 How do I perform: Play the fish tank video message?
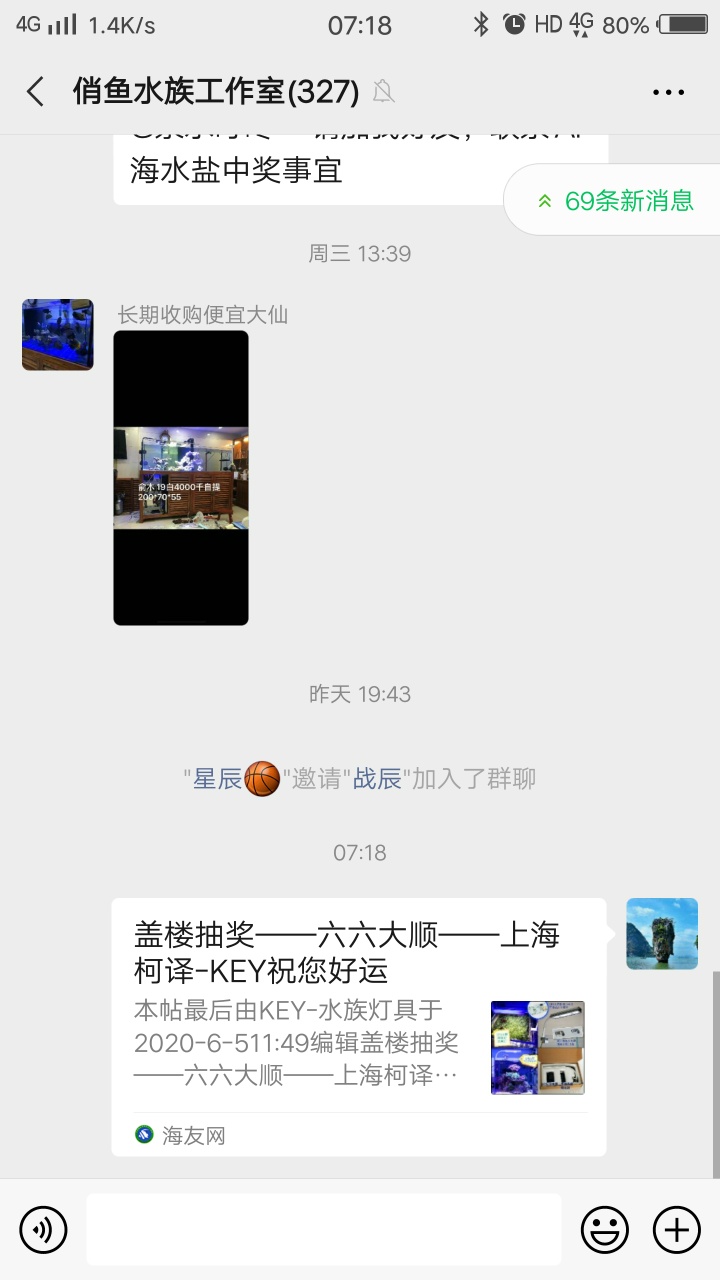181,478
